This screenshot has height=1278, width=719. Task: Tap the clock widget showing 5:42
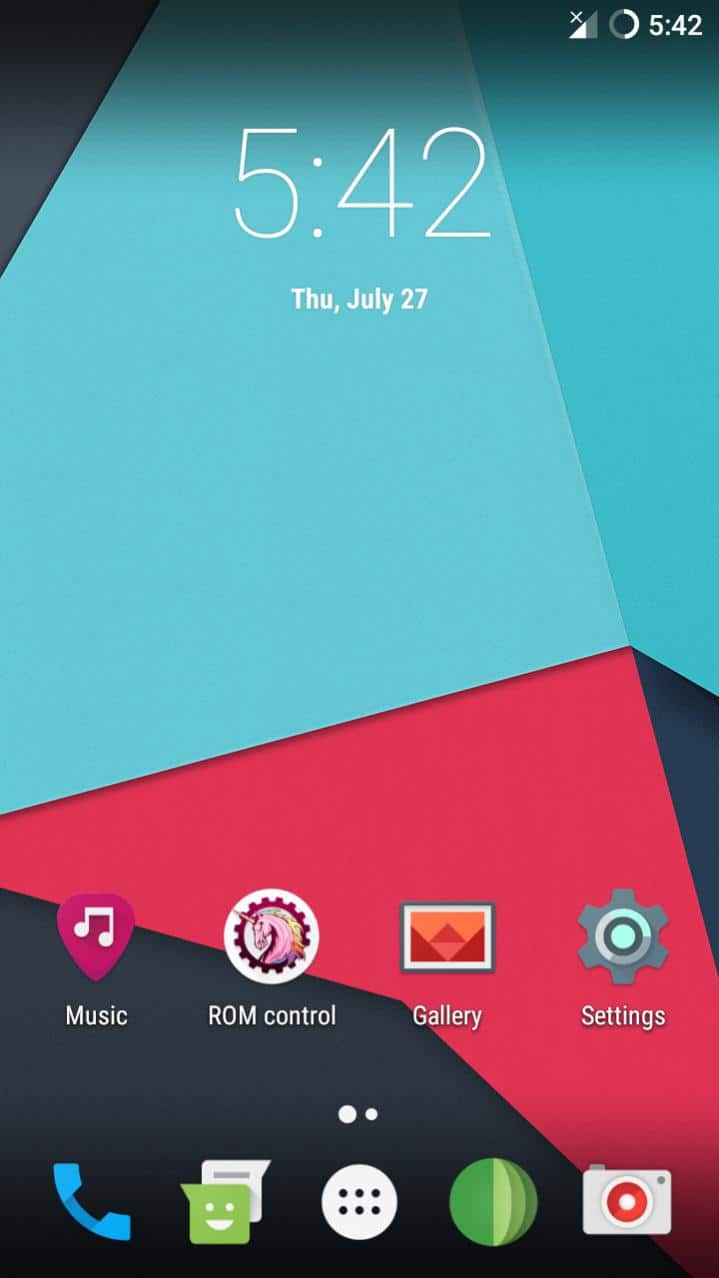[361, 183]
